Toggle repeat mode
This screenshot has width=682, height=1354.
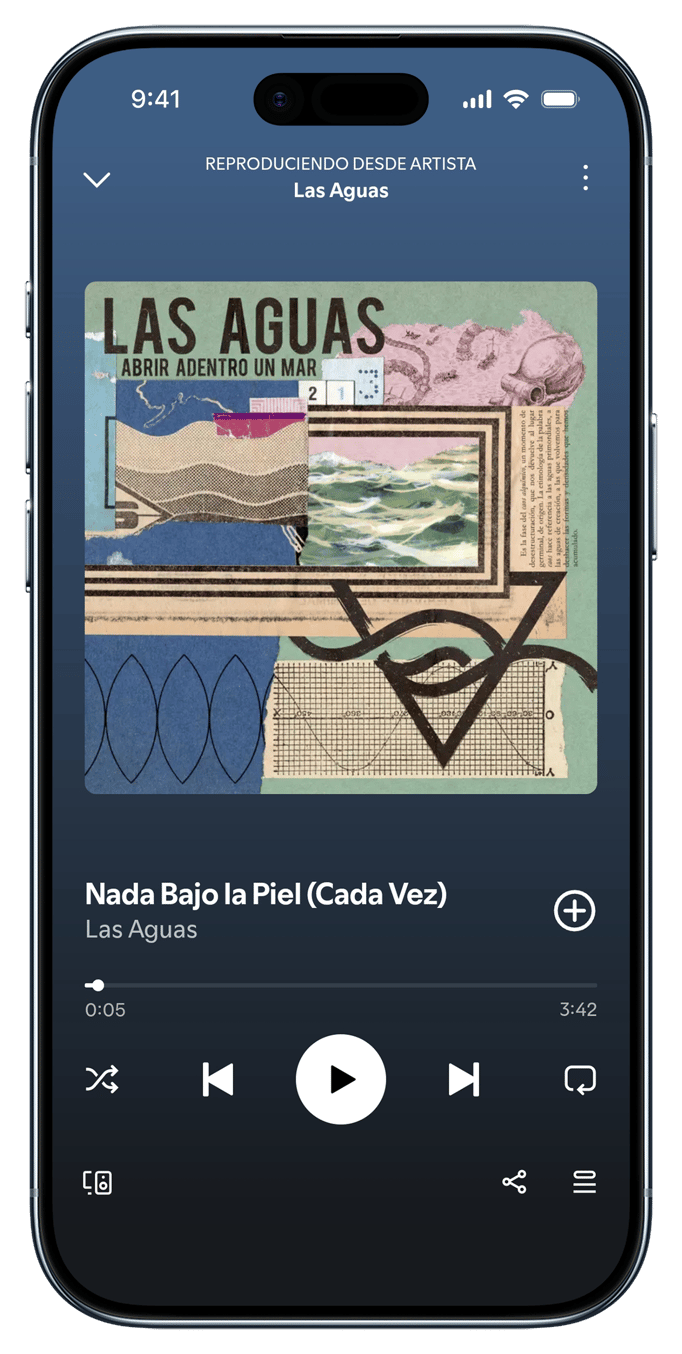[x=580, y=1079]
